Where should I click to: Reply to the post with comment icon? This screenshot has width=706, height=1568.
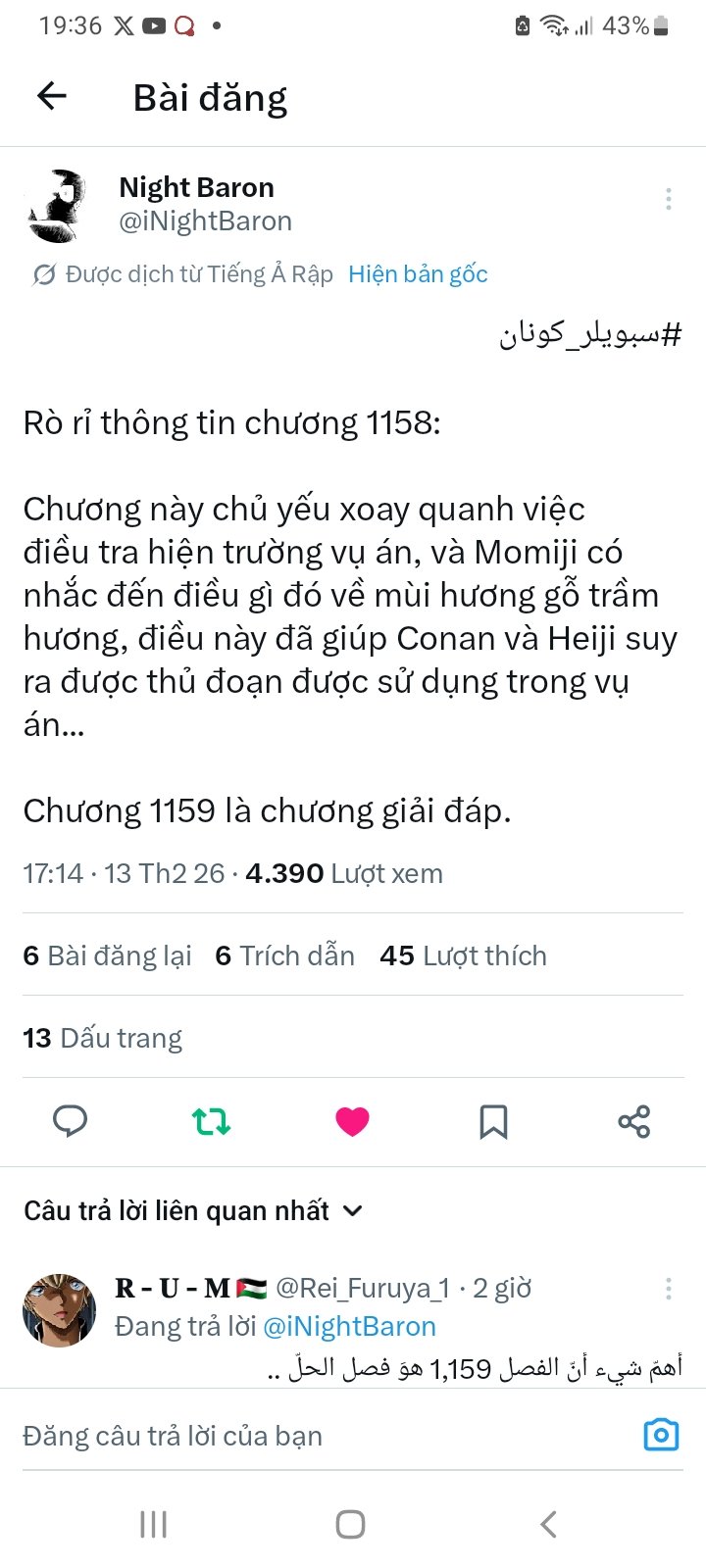tap(70, 1121)
